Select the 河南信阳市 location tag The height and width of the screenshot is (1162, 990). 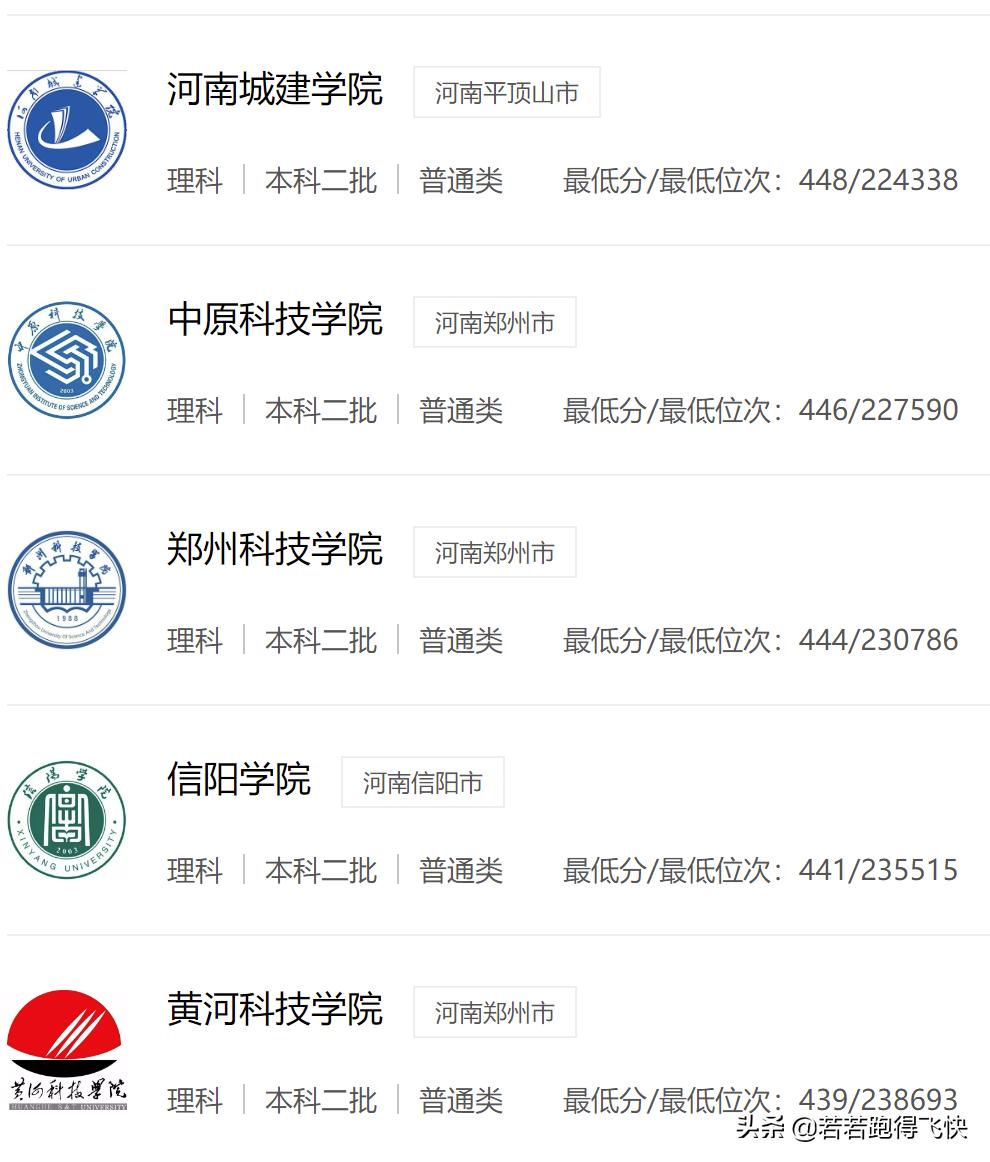(422, 783)
